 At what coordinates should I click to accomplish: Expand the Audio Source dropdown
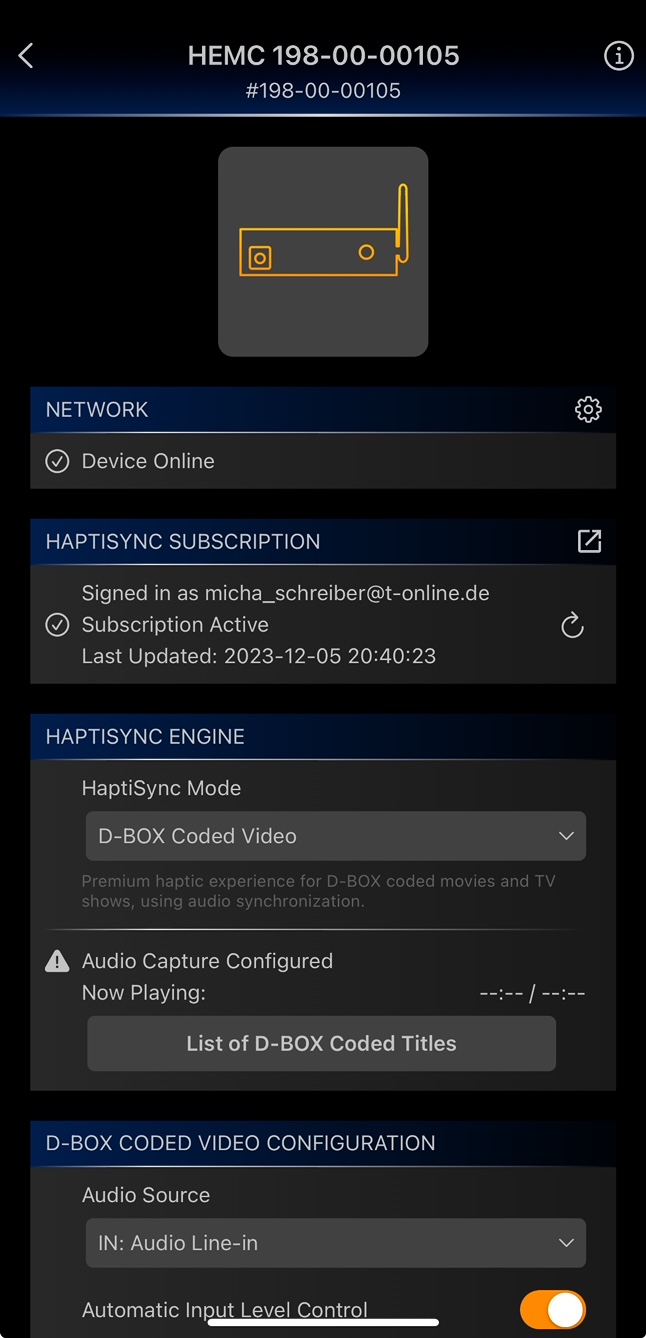pos(336,1243)
